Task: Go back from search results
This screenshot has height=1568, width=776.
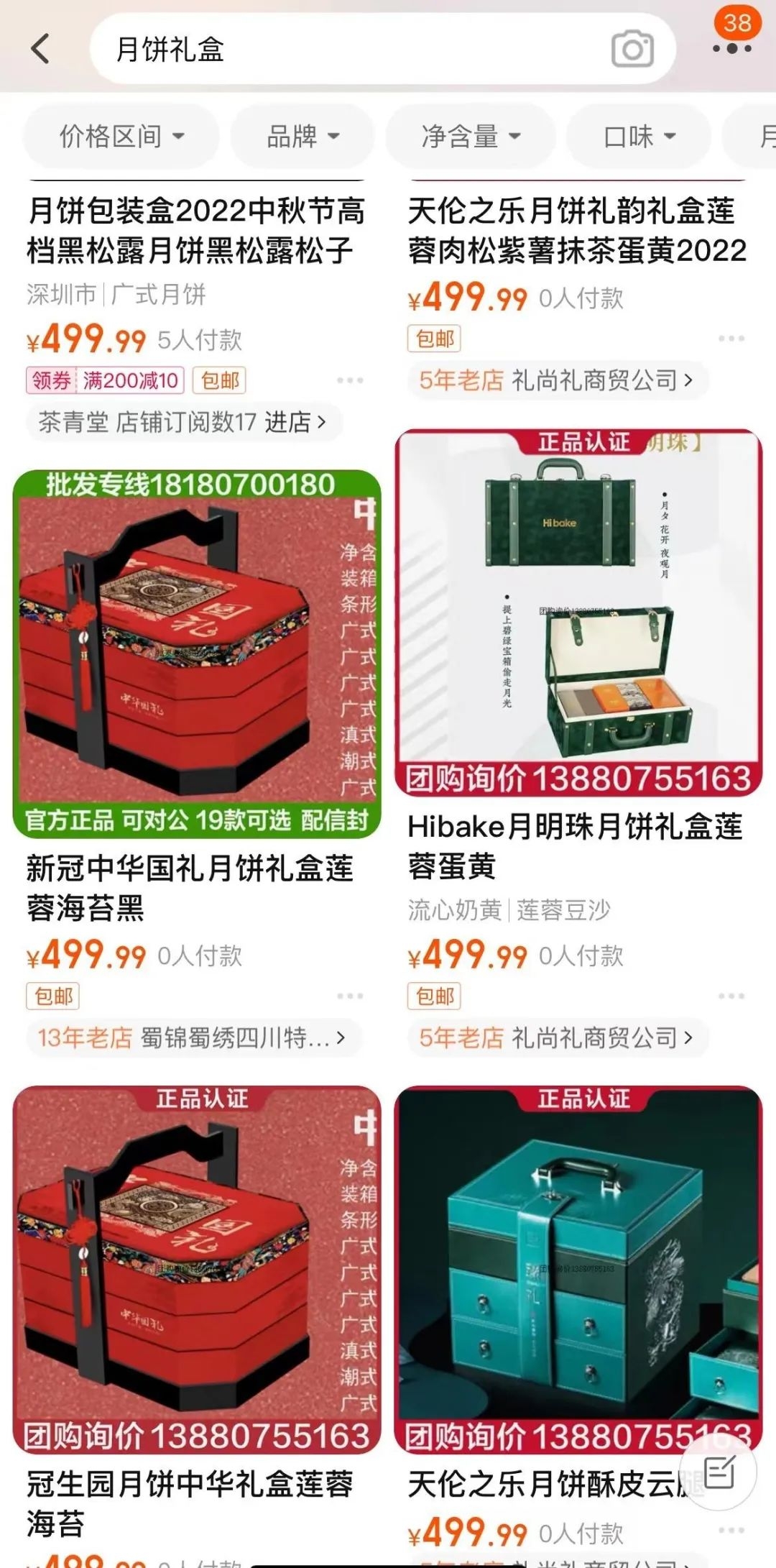Action: click(41, 49)
